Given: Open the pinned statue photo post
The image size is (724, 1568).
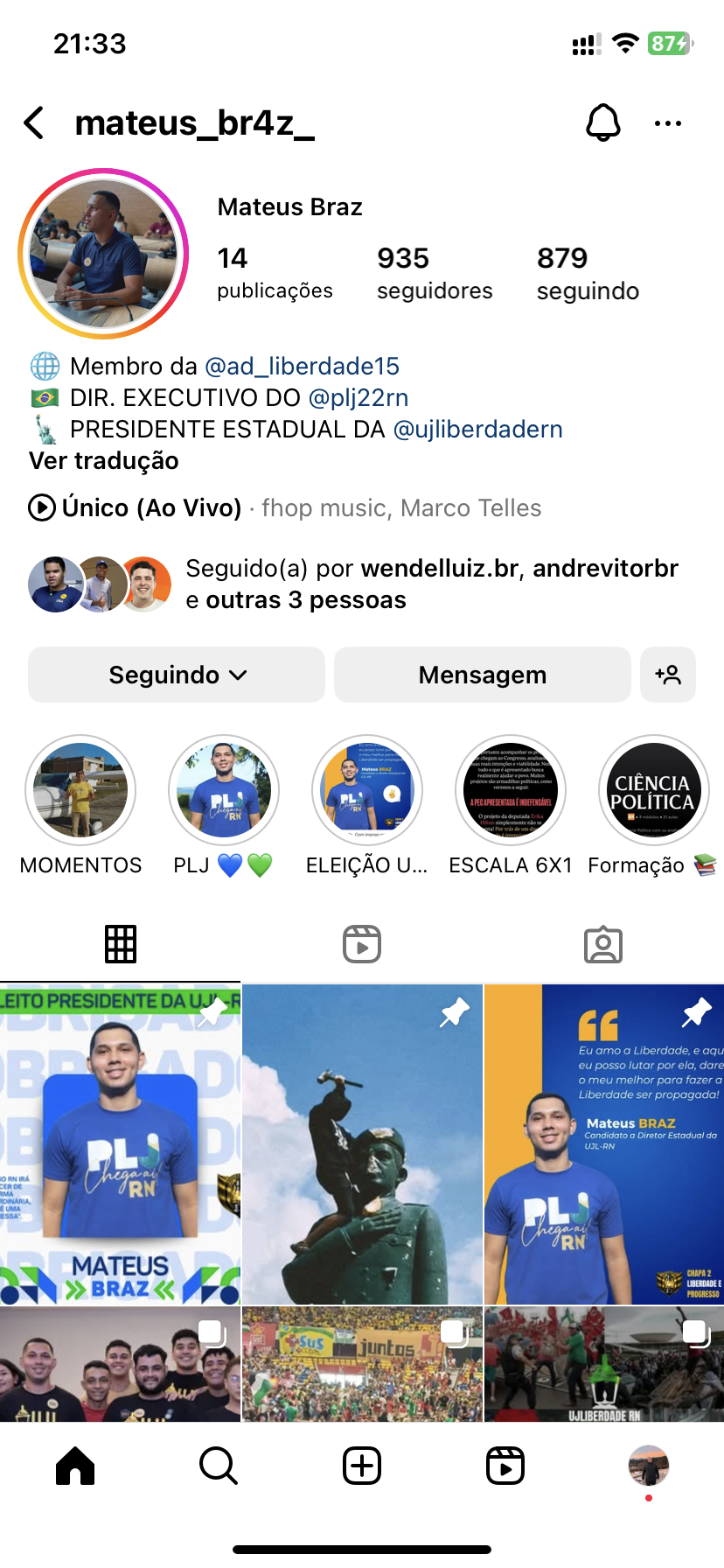Looking at the screenshot, I should coord(362,1144).
